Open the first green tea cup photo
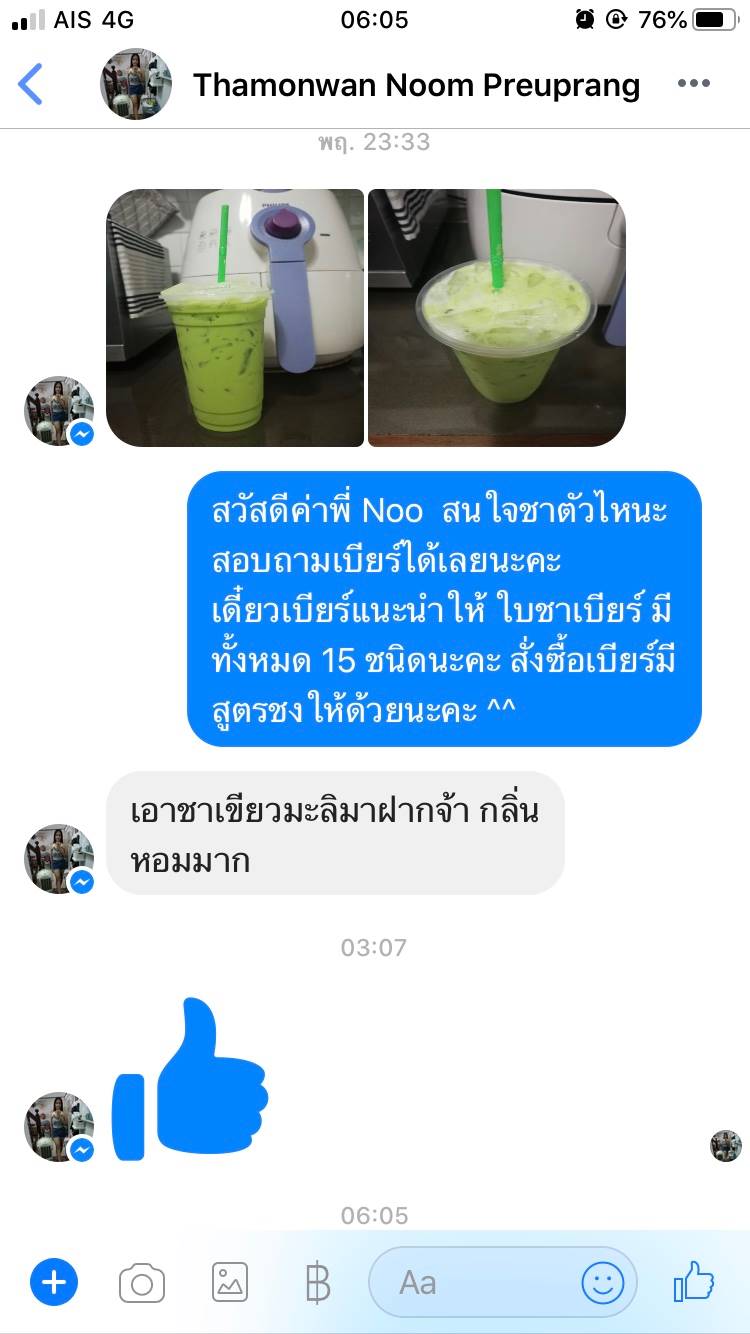 tap(235, 318)
